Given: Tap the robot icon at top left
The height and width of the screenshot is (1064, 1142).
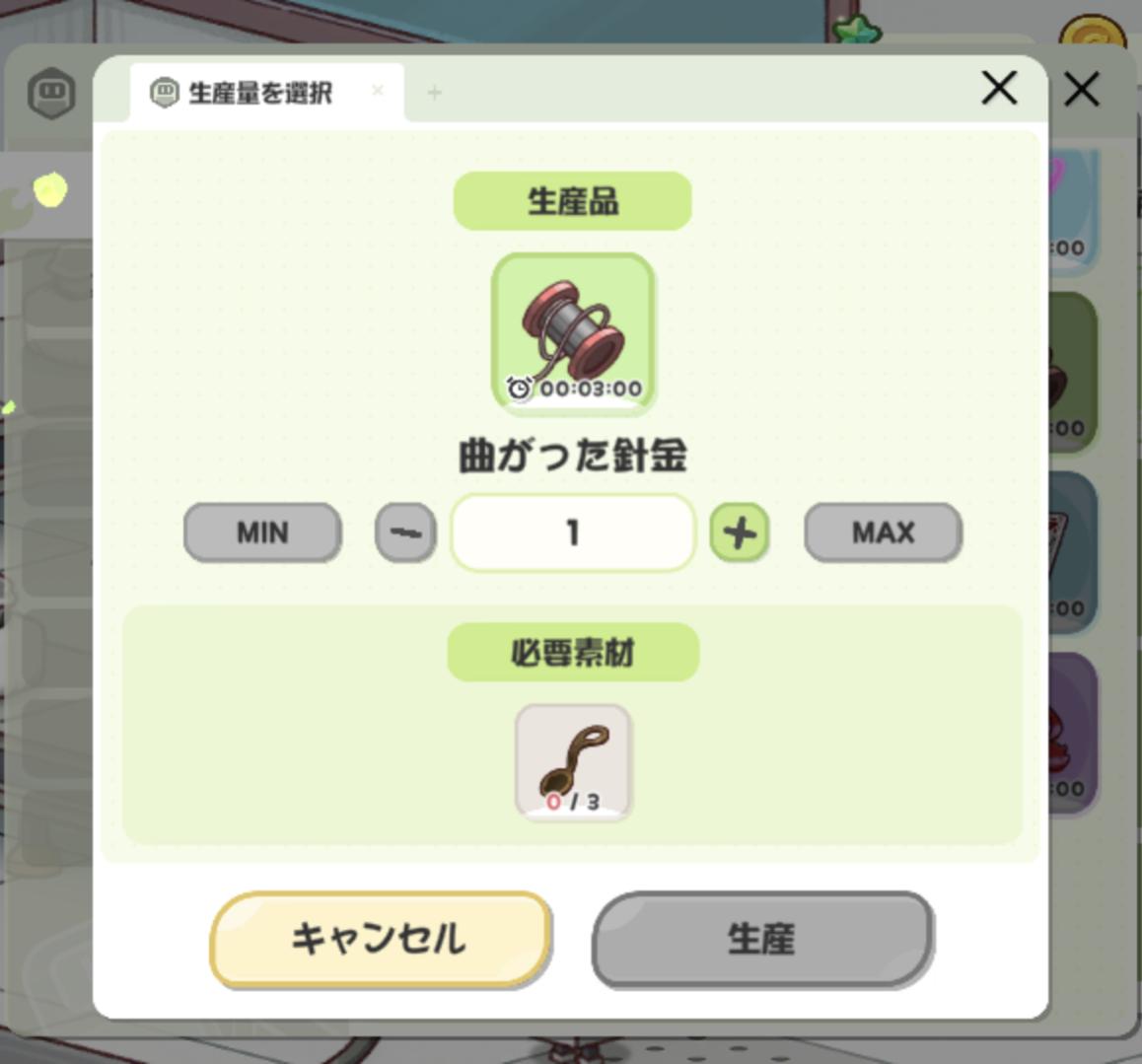Looking at the screenshot, I should tap(51, 94).
